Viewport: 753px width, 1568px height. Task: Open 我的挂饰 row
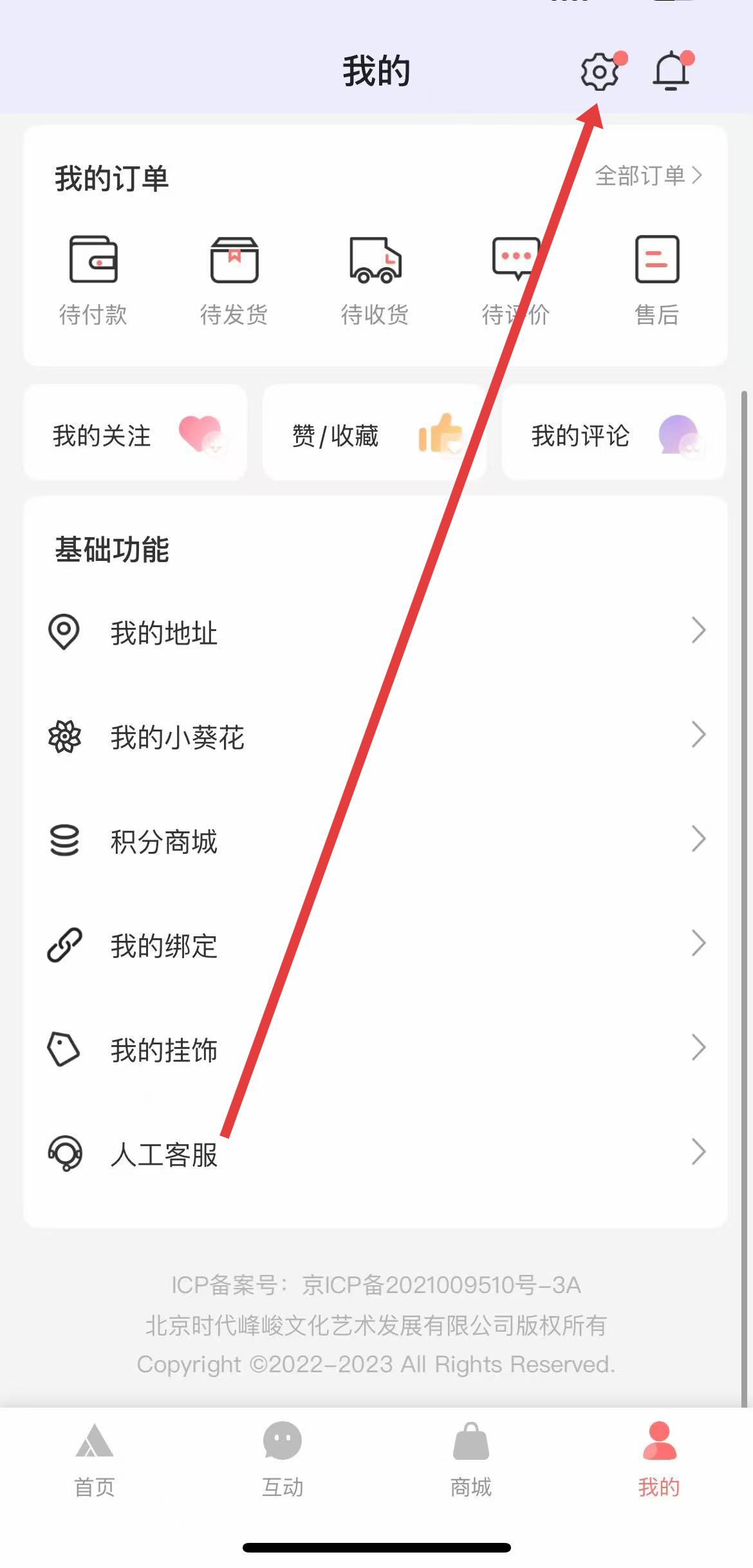[376, 1050]
